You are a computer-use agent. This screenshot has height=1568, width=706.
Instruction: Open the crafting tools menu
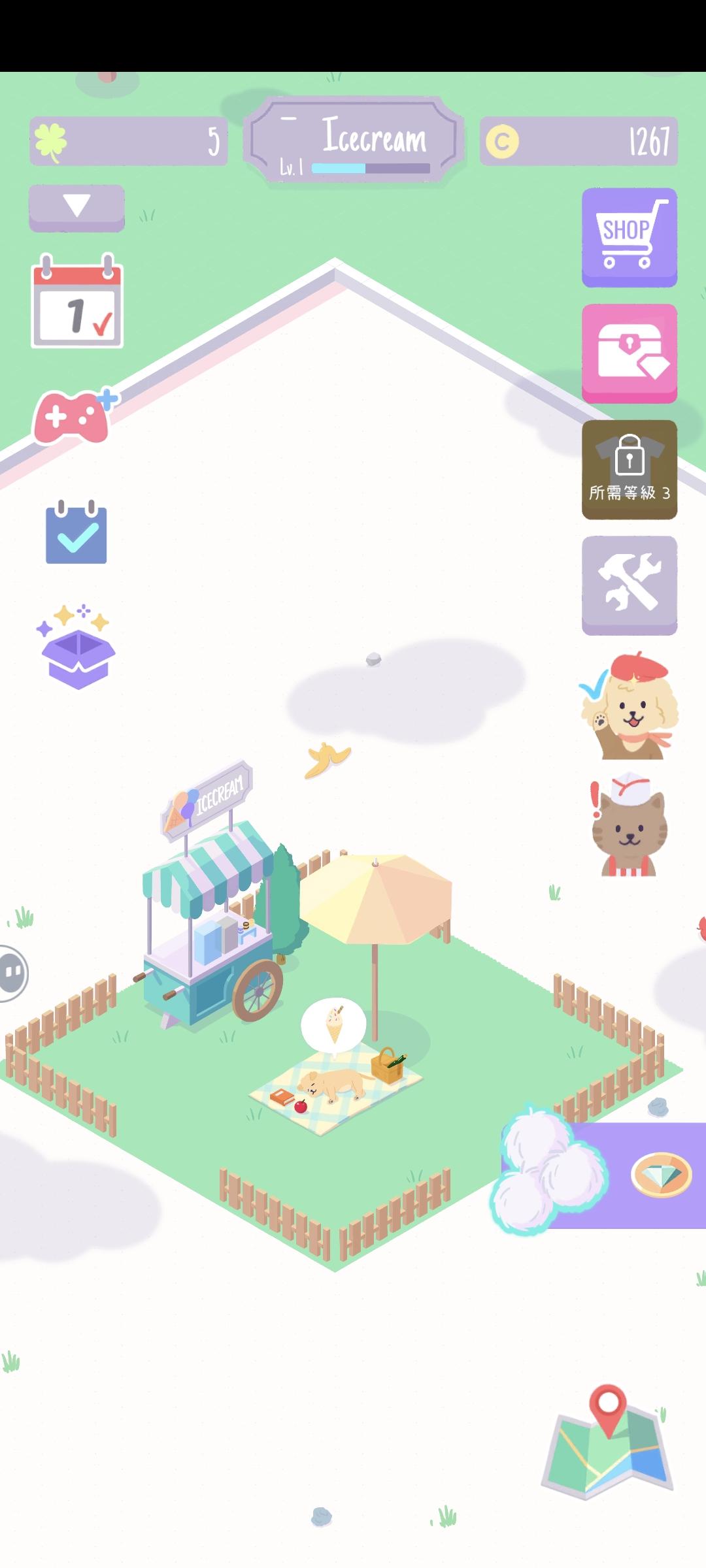[628, 583]
